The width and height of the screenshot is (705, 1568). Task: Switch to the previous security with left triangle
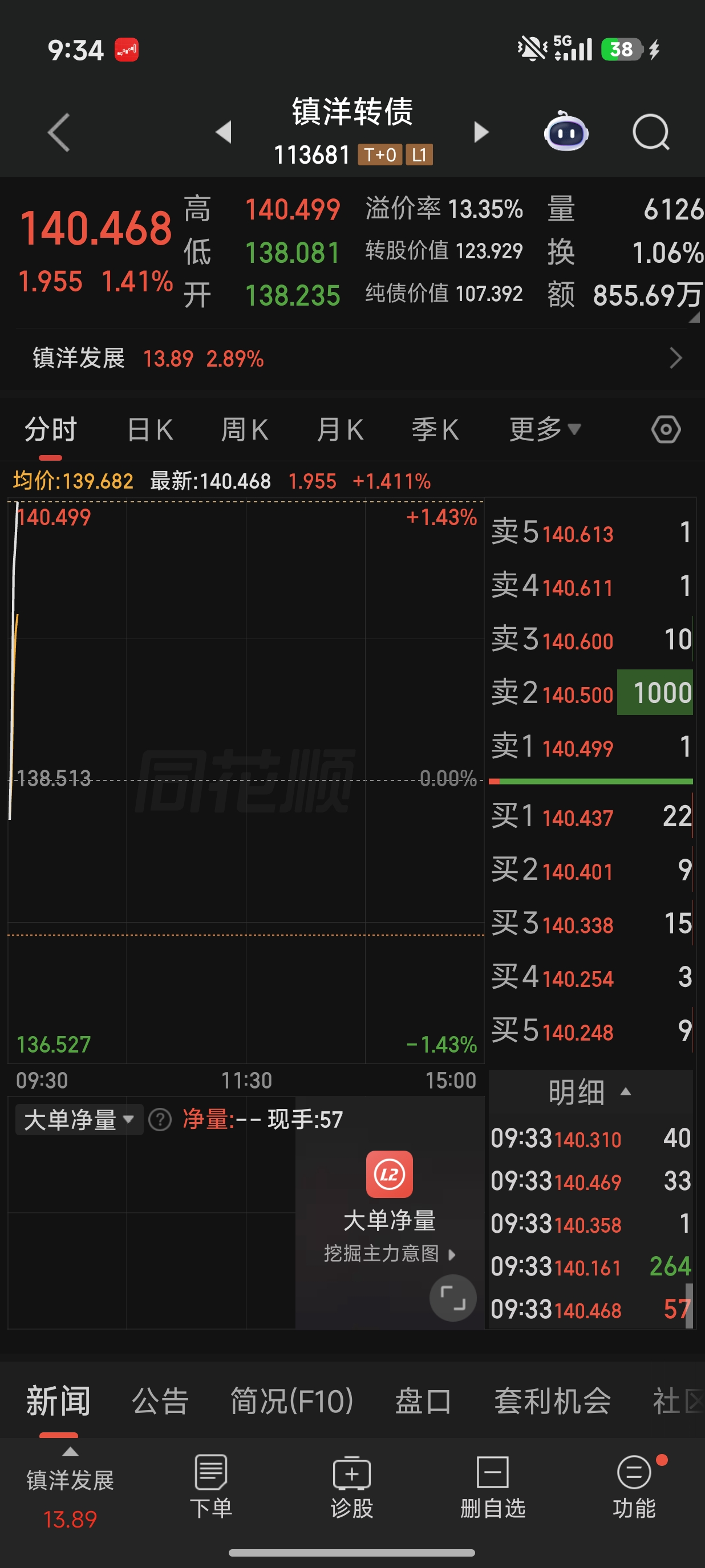224,132
